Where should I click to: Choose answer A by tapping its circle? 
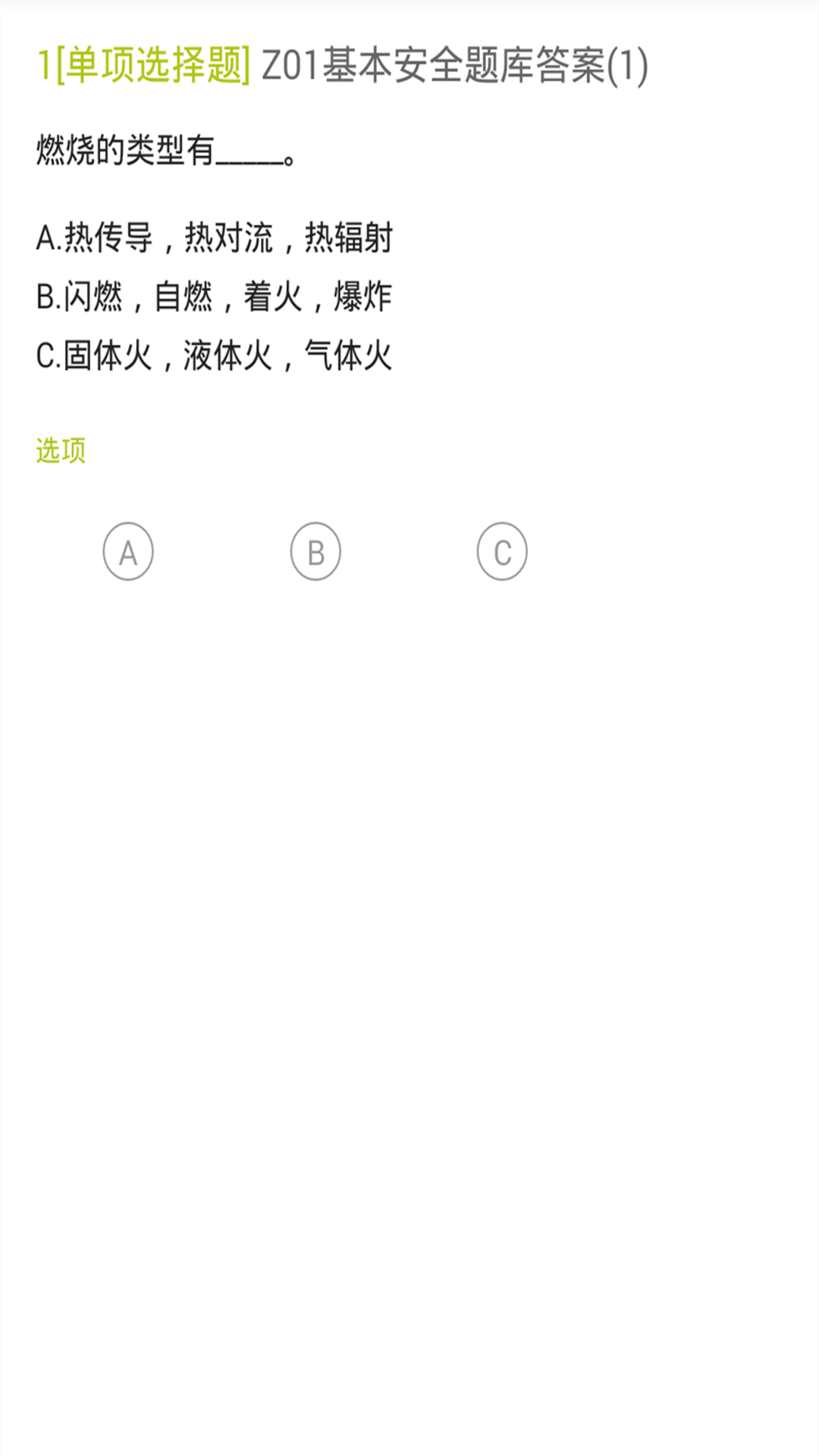[x=129, y=552]
